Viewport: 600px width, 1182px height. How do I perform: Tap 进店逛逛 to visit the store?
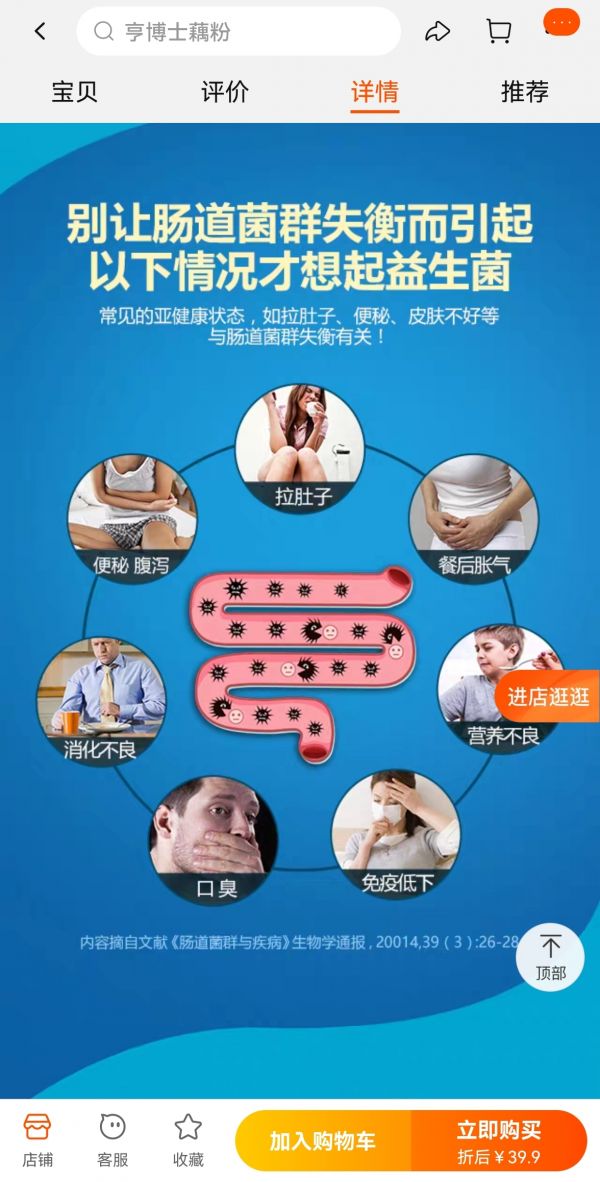point(547,697)
